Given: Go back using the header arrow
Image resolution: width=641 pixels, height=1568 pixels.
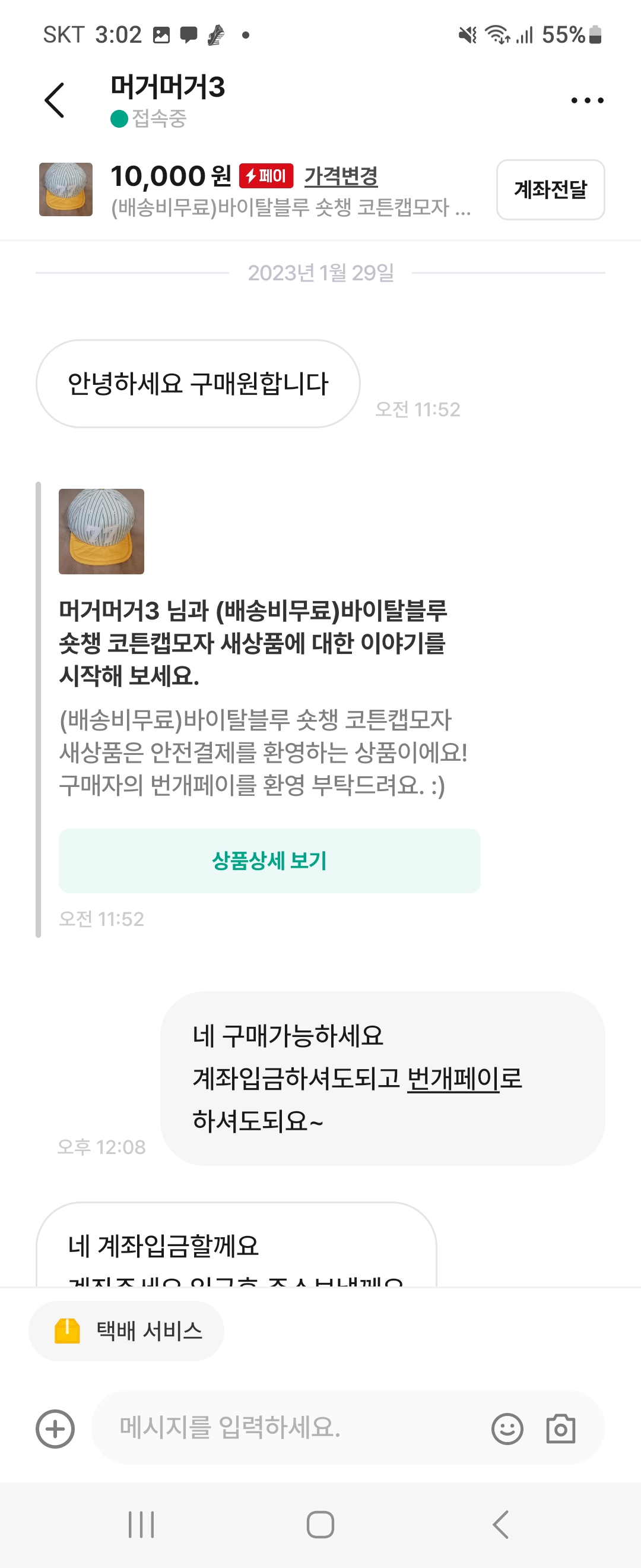Looking at the screenshot, I should coord(54,100).
